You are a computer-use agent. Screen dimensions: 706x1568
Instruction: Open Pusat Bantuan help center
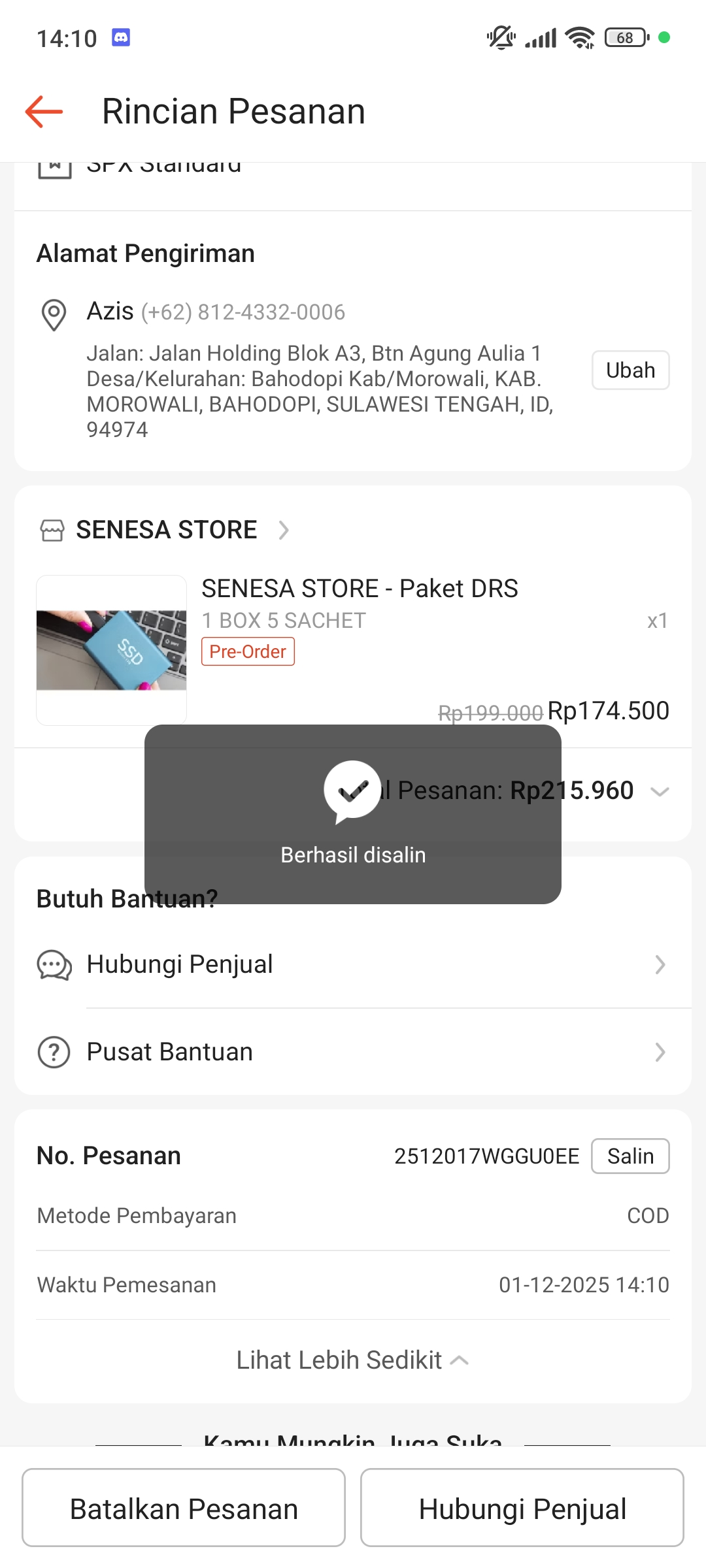click(353, 1053)
